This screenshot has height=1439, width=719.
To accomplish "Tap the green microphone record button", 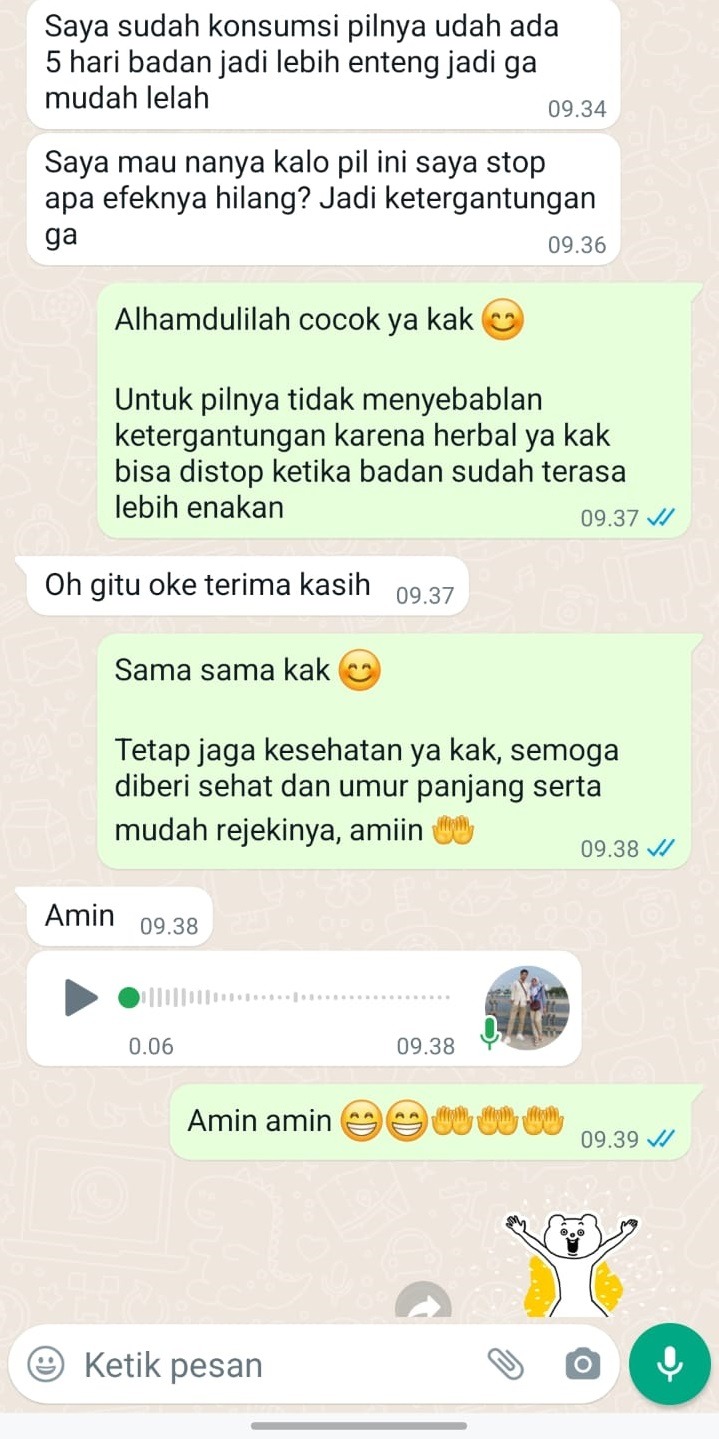I will pyautogui.click(x=669, y=1363).
